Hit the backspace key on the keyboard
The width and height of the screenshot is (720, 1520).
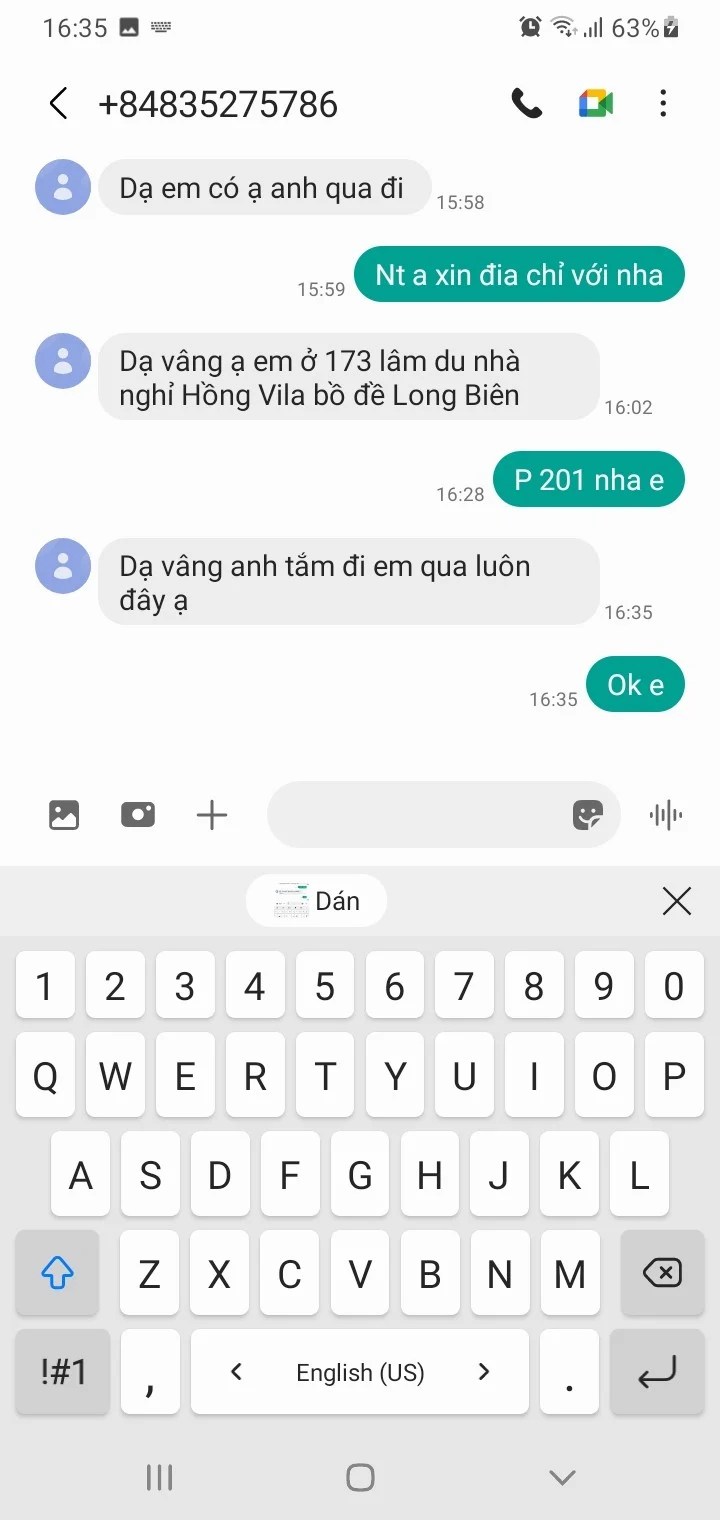[661, 1273]
